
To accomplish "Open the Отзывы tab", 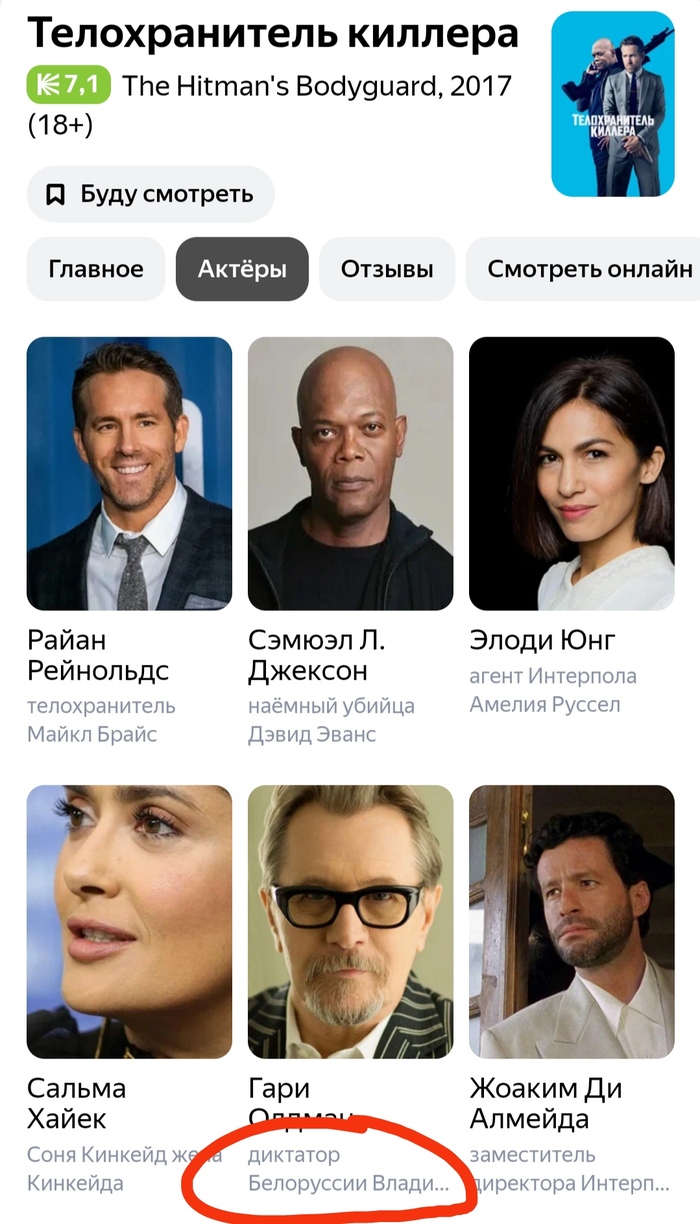I will pyautogui.click(x=387, y=269).
